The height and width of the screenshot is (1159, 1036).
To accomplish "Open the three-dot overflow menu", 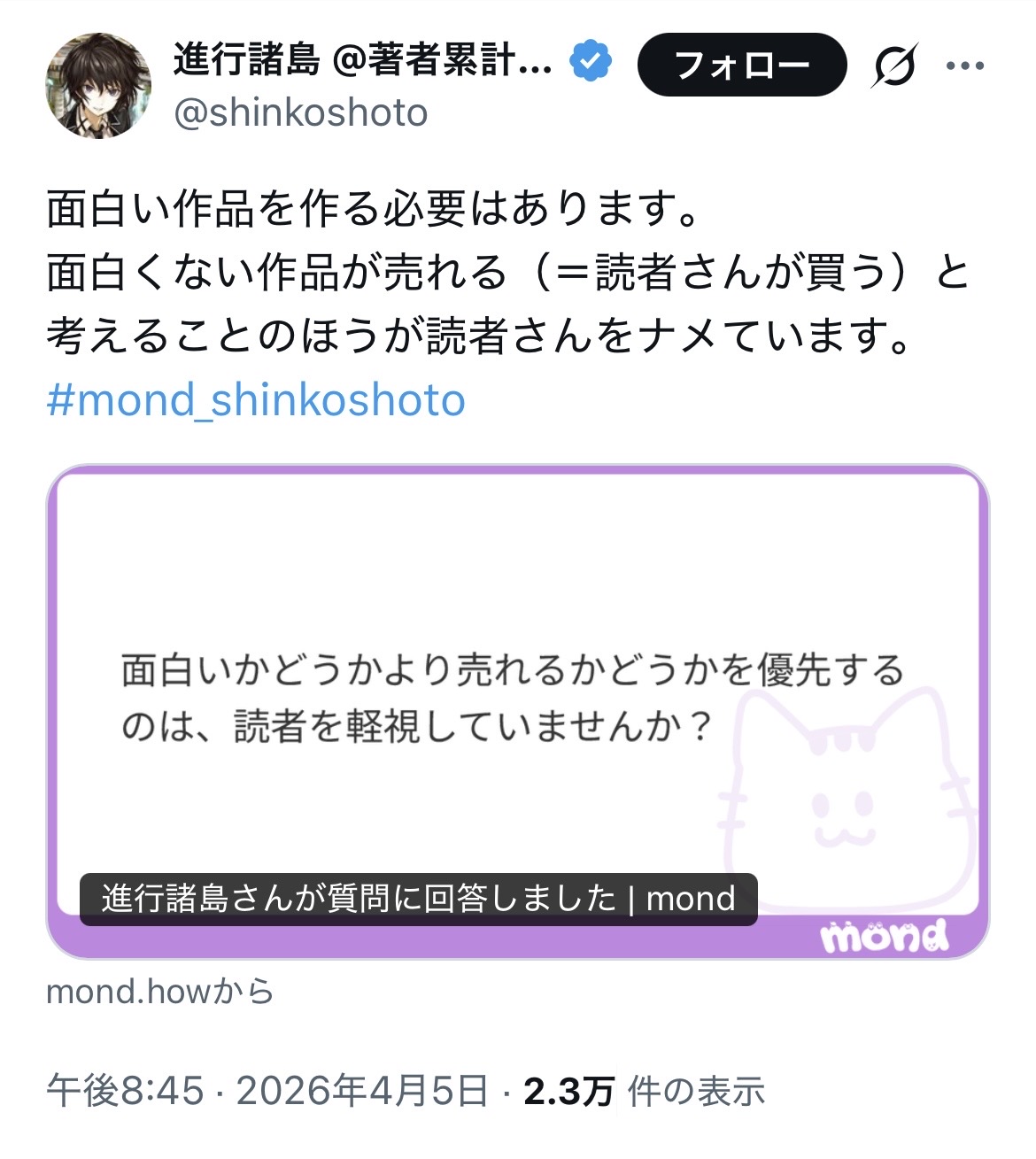I will (965, 66).
